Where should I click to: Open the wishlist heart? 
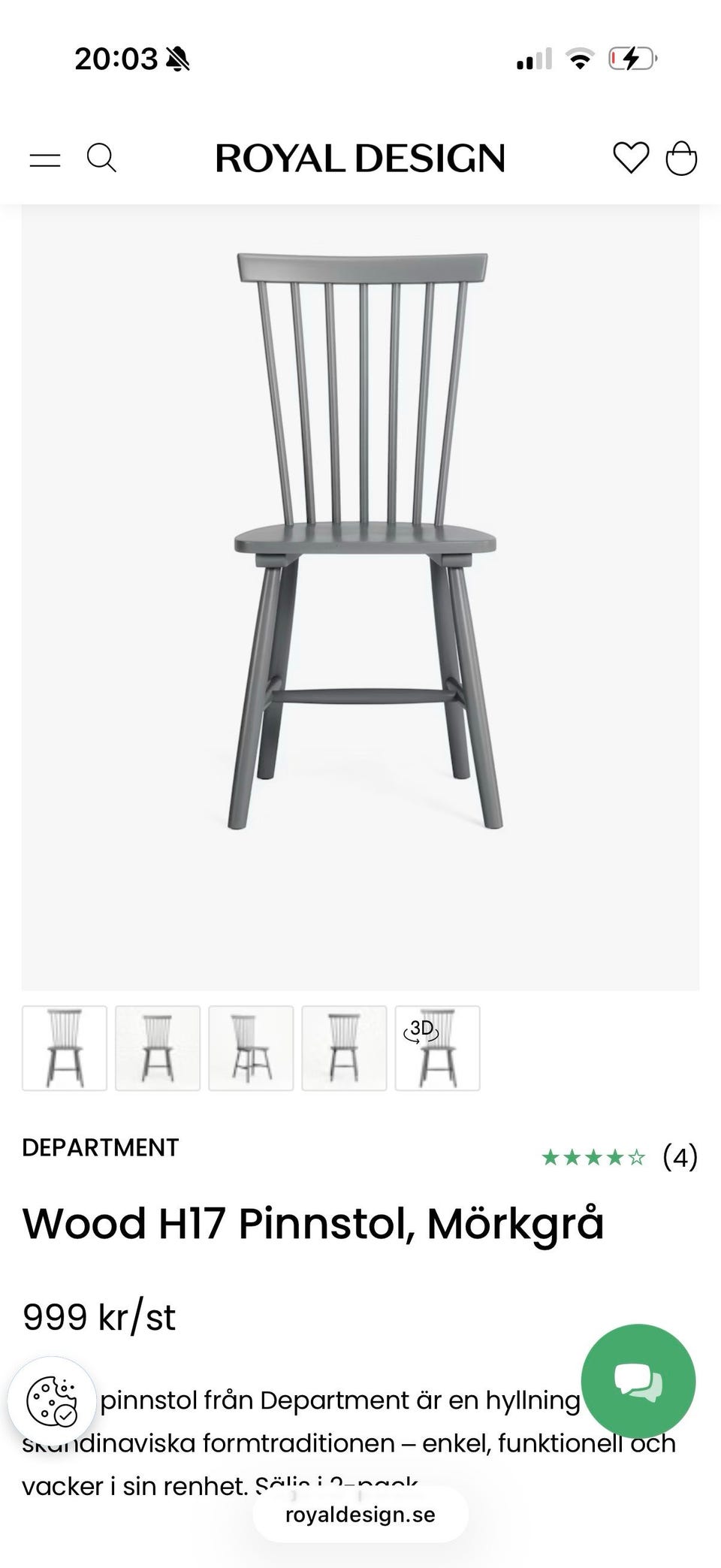coord(630,158)
